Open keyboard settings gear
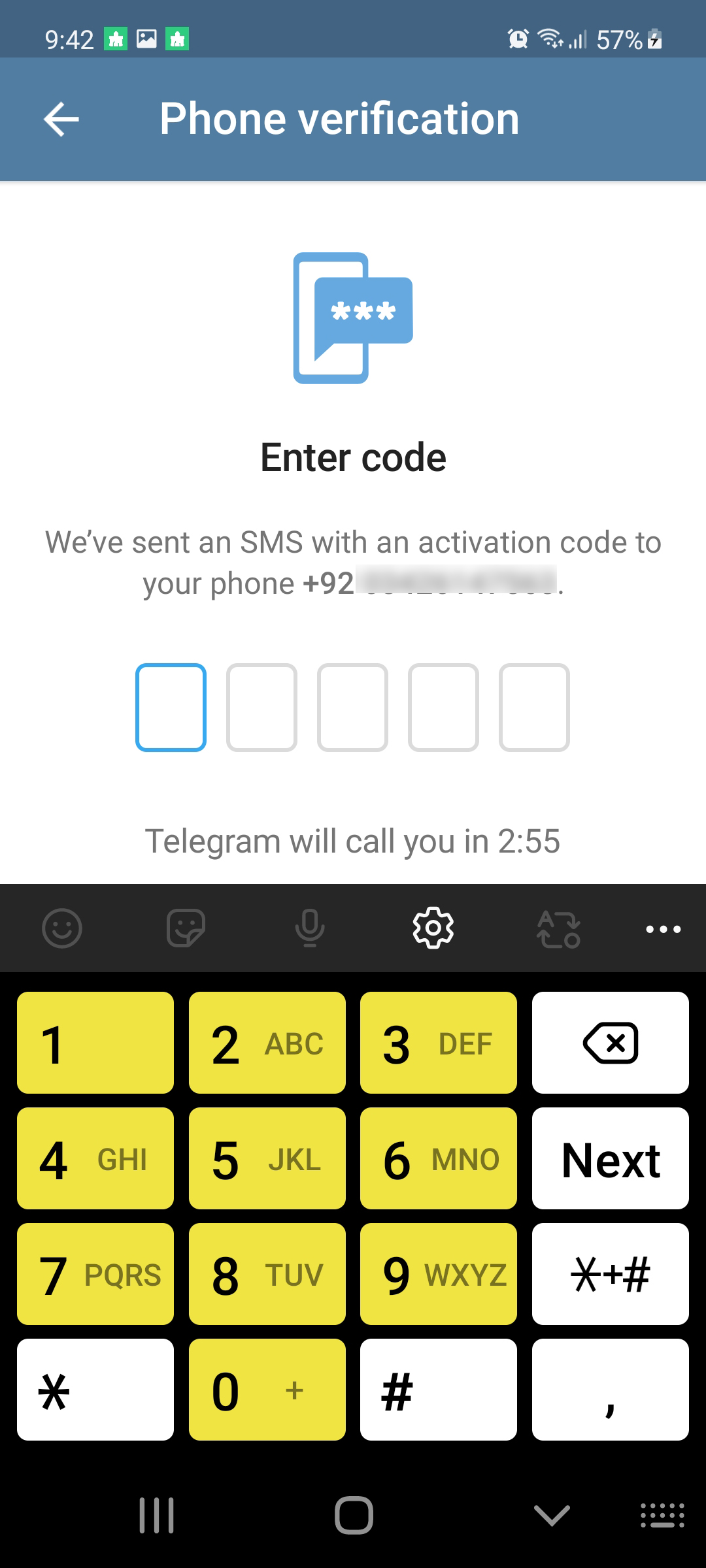This screenshot has height=1568, width=706. [x=433, y=928]
